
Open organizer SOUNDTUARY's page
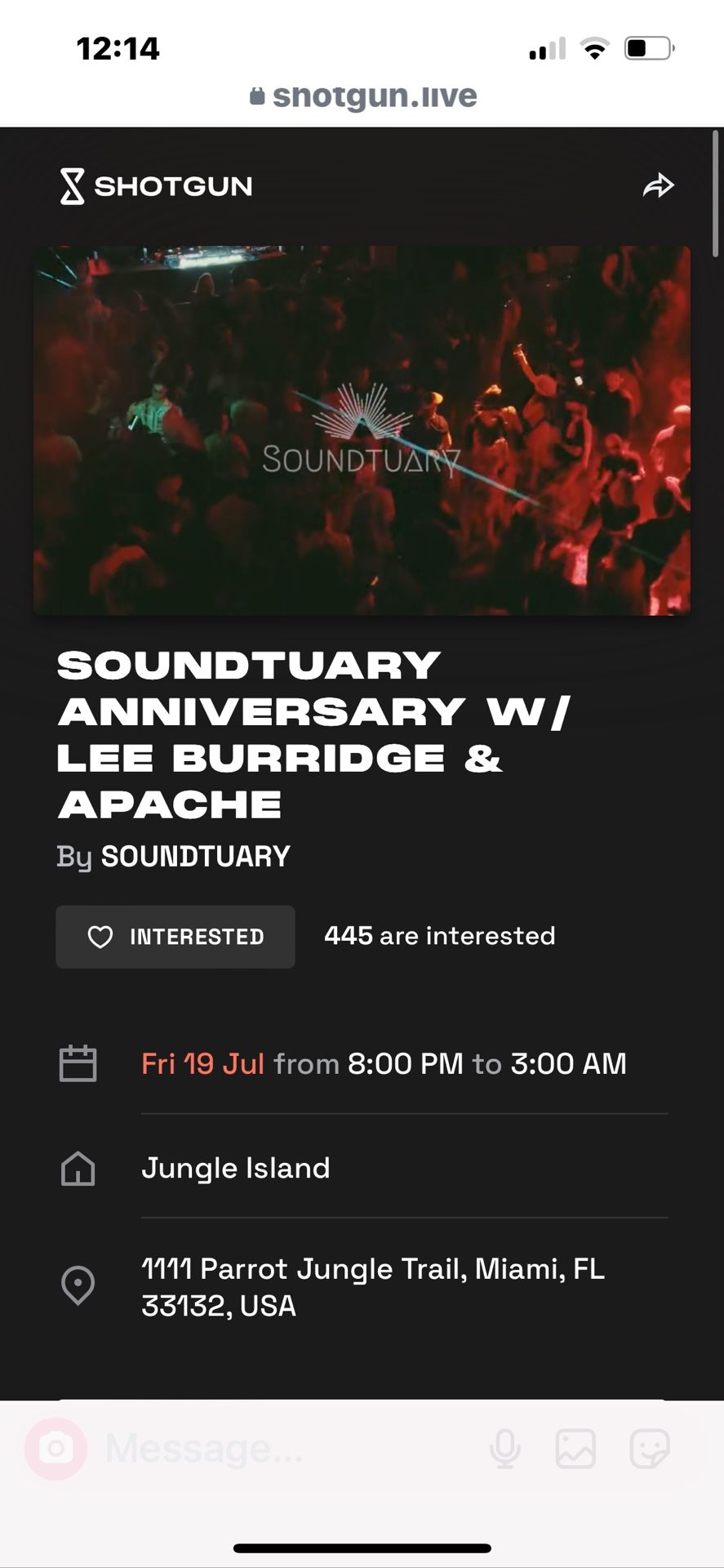[x=195, y=857]
